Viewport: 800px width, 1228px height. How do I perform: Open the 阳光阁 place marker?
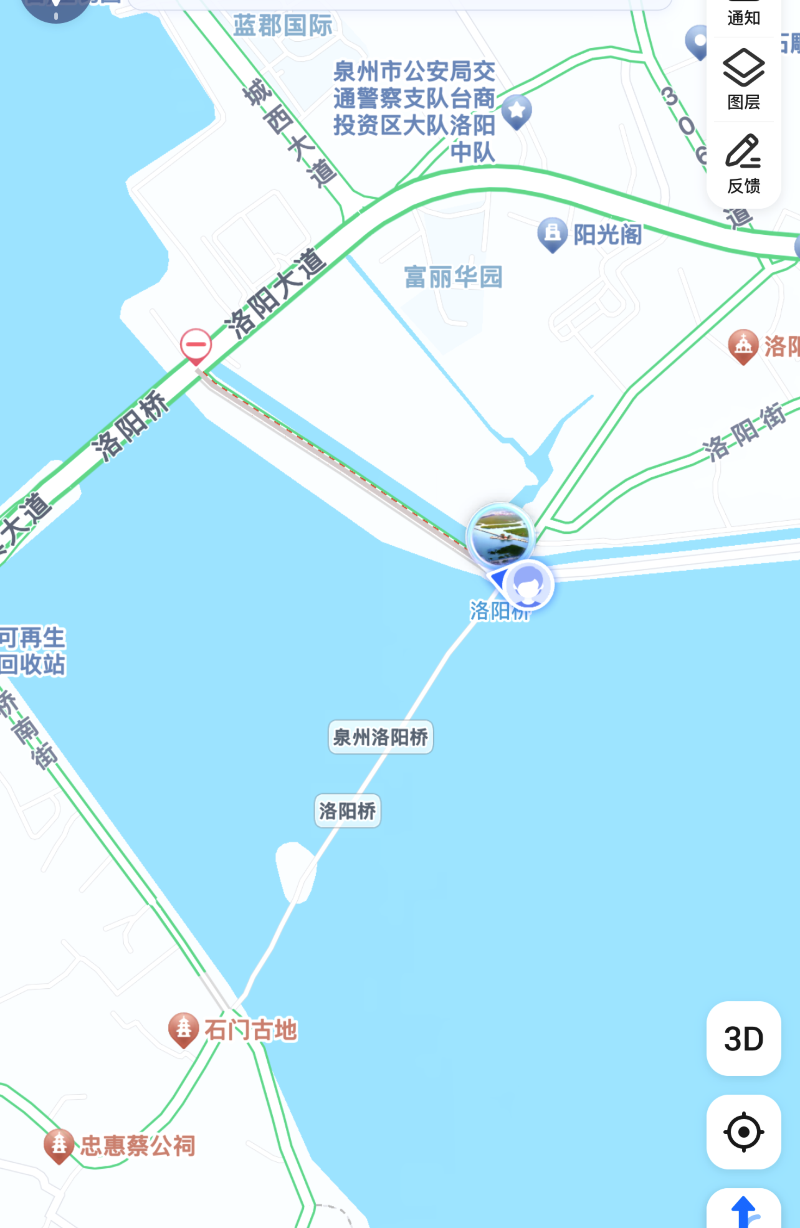point(552,235)
